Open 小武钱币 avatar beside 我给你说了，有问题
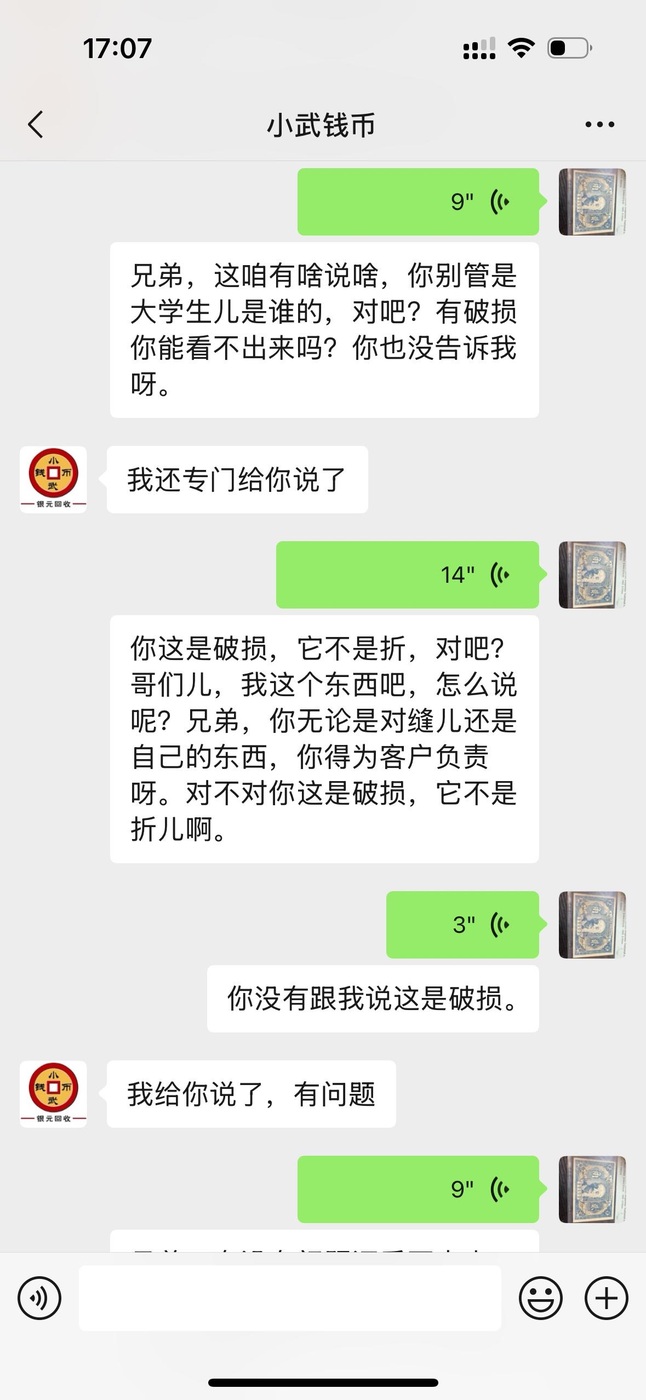This screenshot has height=1400, width=646. coord(53,1094)
